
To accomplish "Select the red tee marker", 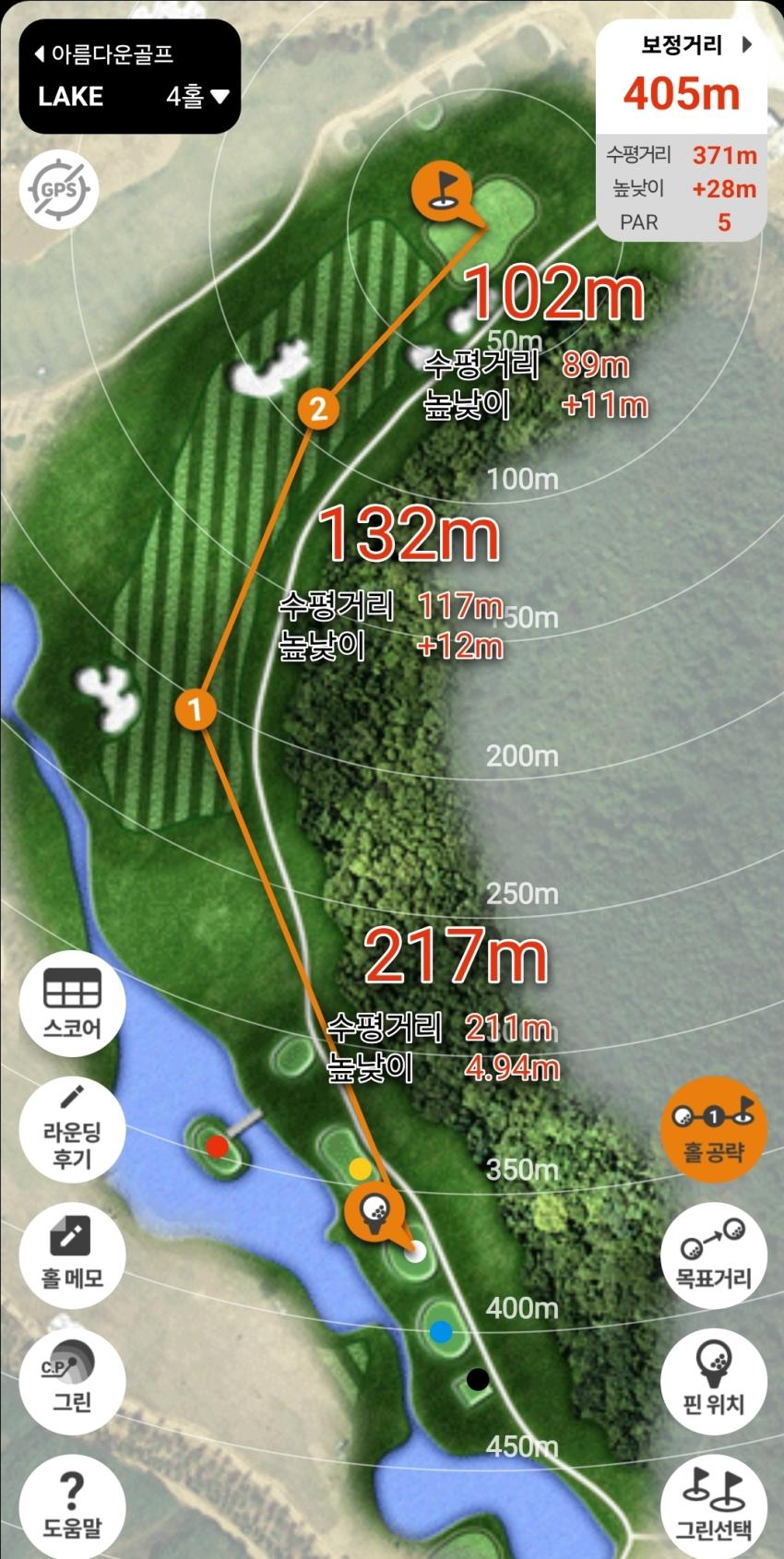I will [x=217, y=1147].
